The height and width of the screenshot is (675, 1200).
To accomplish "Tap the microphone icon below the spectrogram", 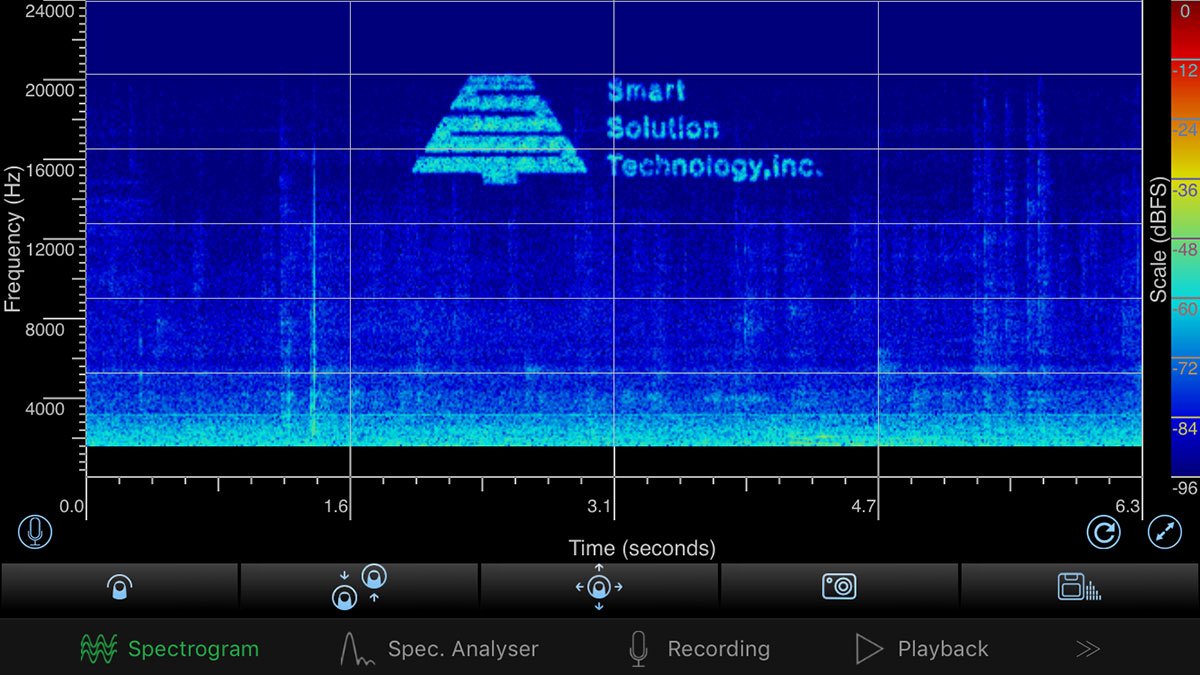I will 35,532.
